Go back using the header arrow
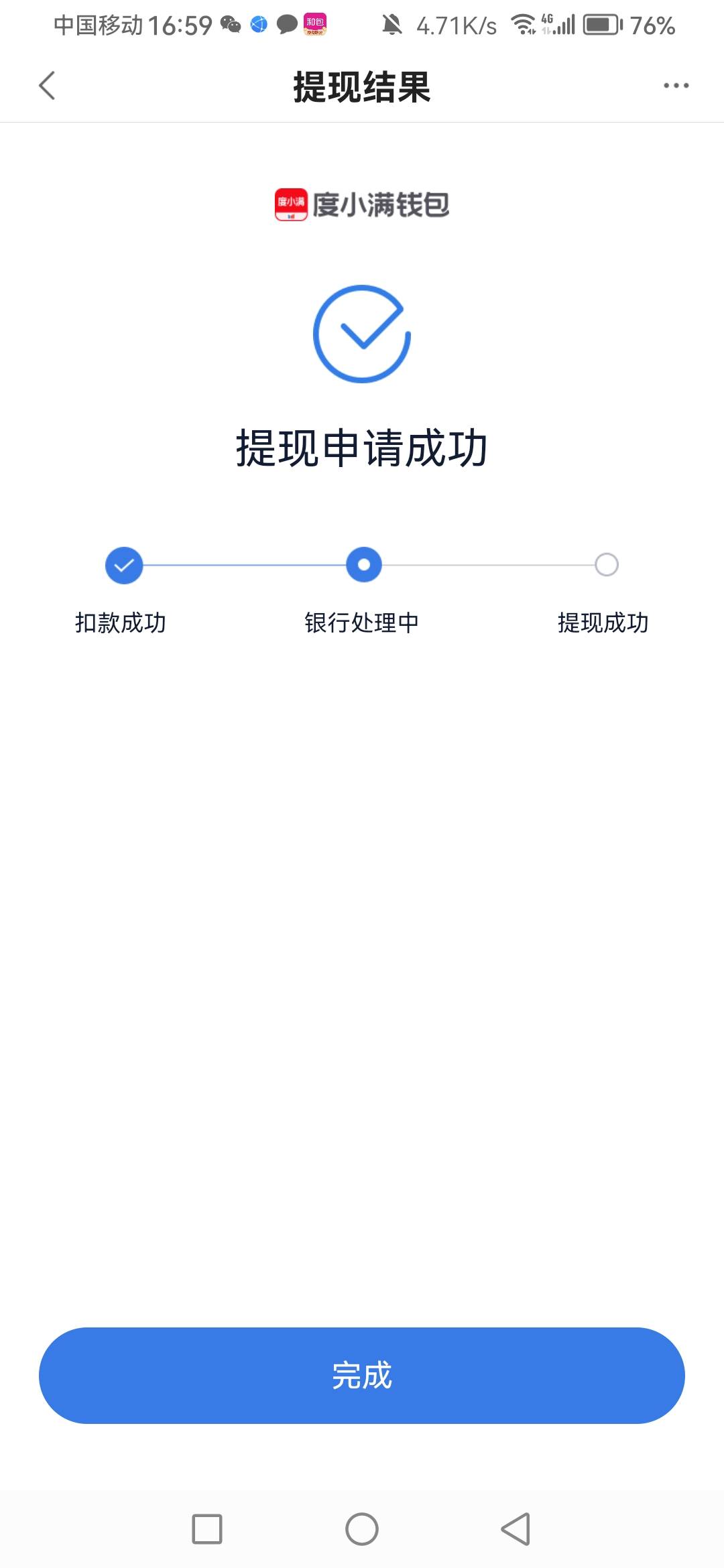Image resolution: width=724 pixels, height=1568 pixels. coord(47,86)
